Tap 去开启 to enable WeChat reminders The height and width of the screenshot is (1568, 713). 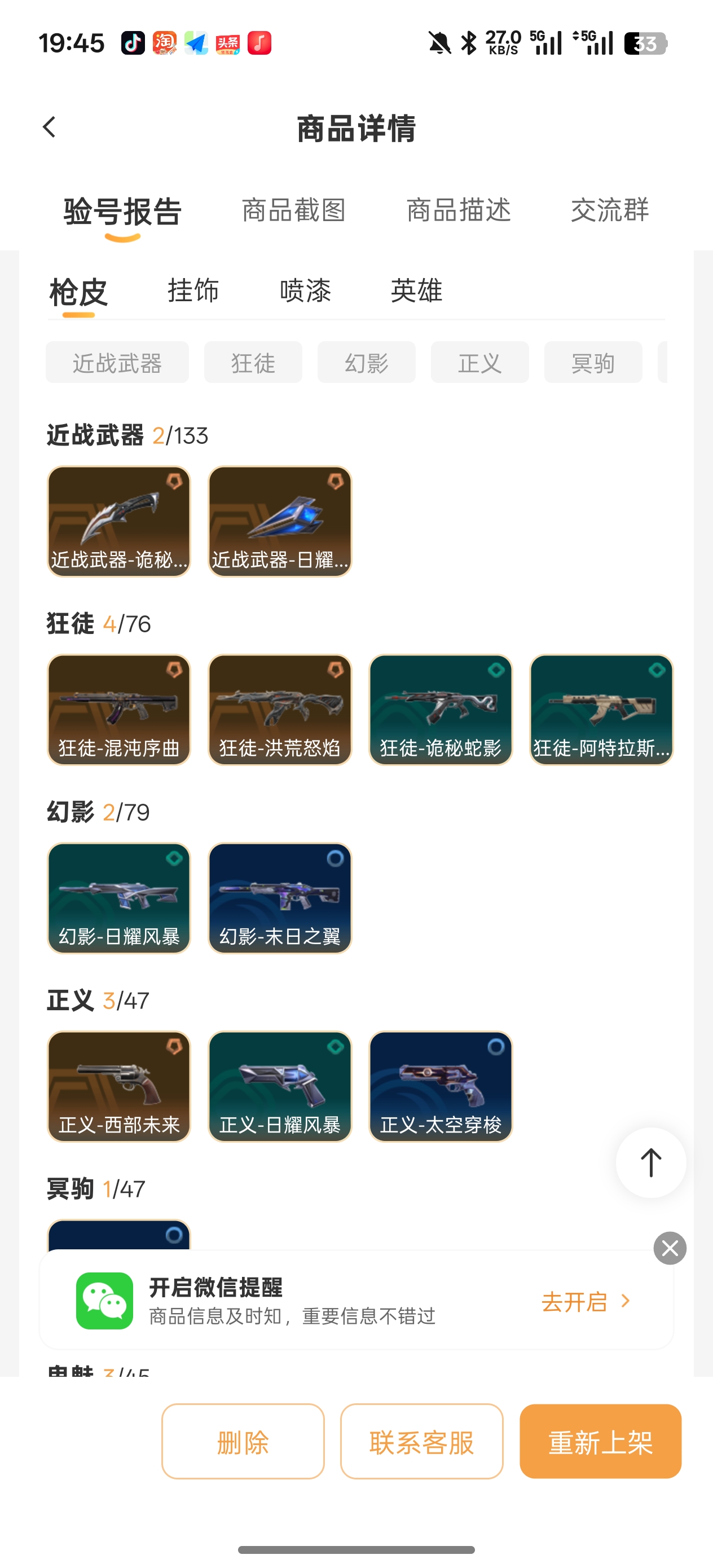[x=584, y=1301]
